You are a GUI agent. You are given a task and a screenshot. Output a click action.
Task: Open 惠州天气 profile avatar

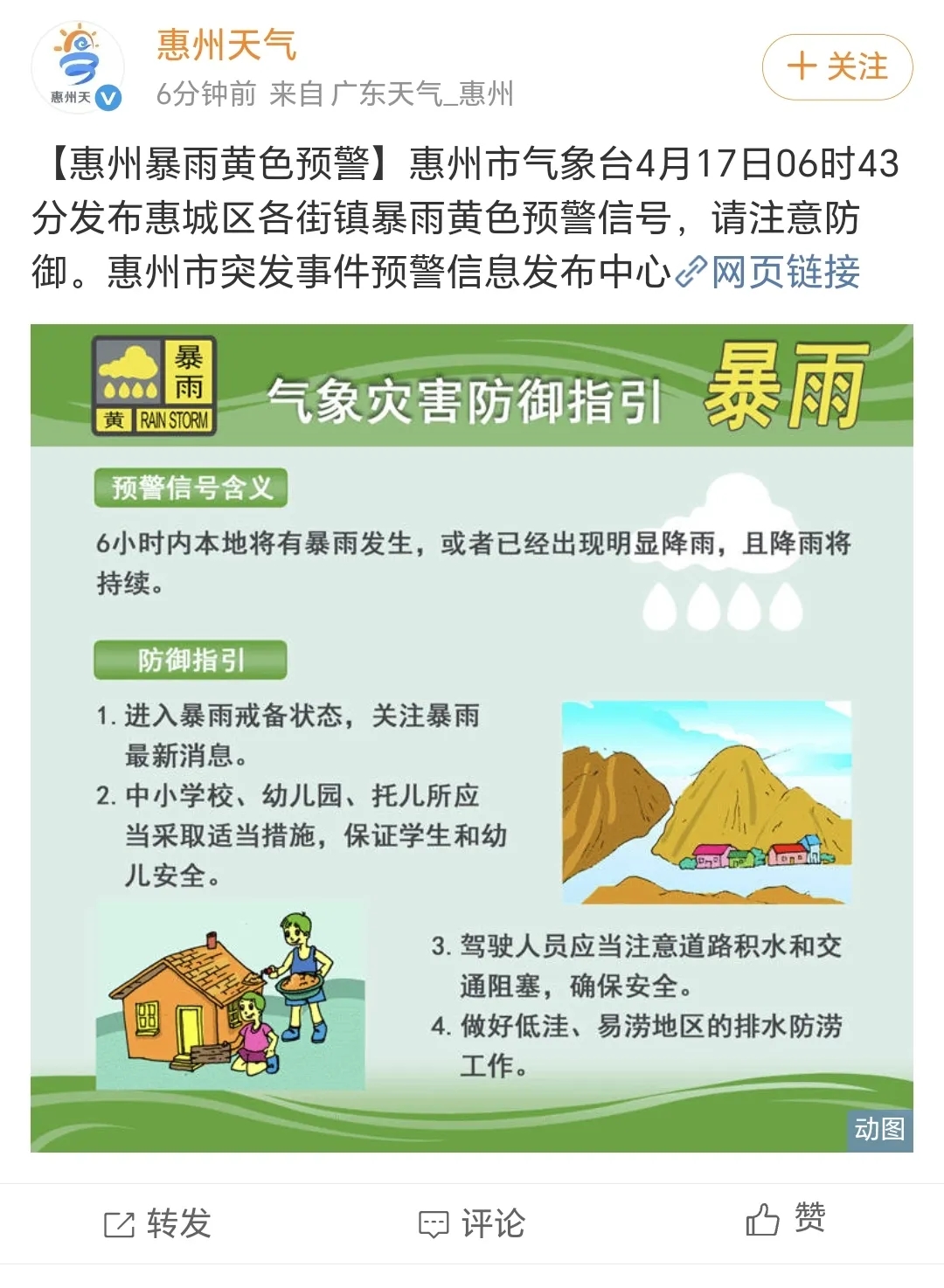pos(77,67)
